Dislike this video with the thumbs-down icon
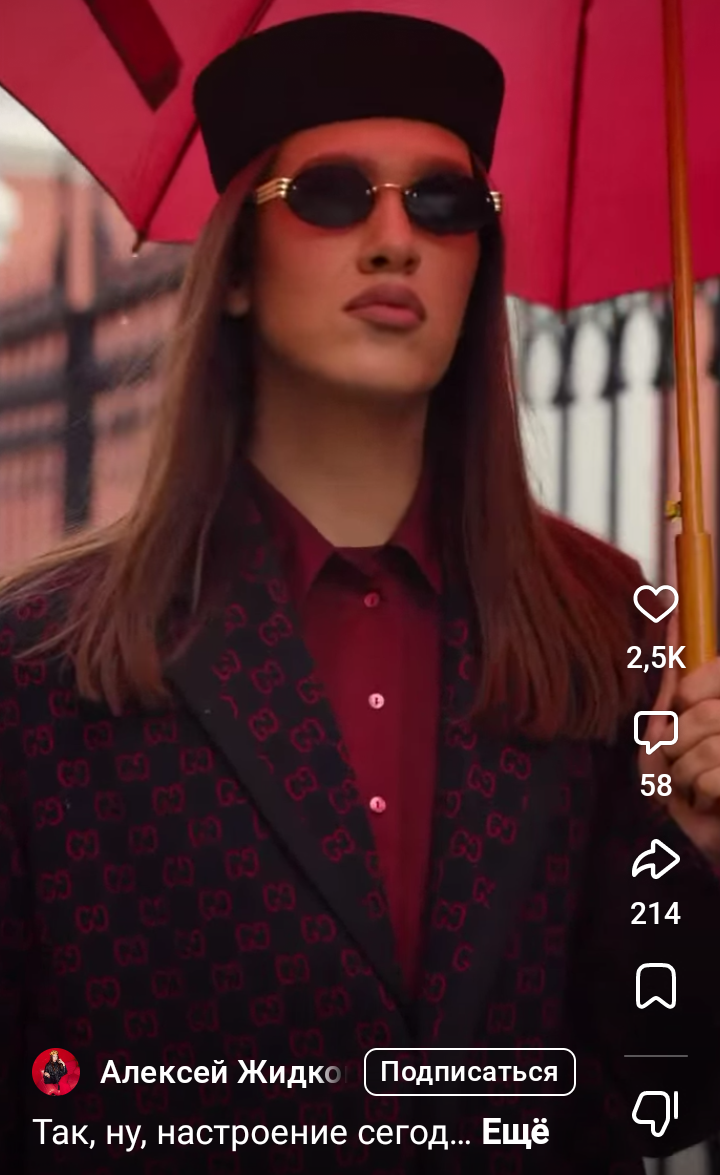Image resolution: width=720 pixels, height=1175 pixels. [656, 1112]
